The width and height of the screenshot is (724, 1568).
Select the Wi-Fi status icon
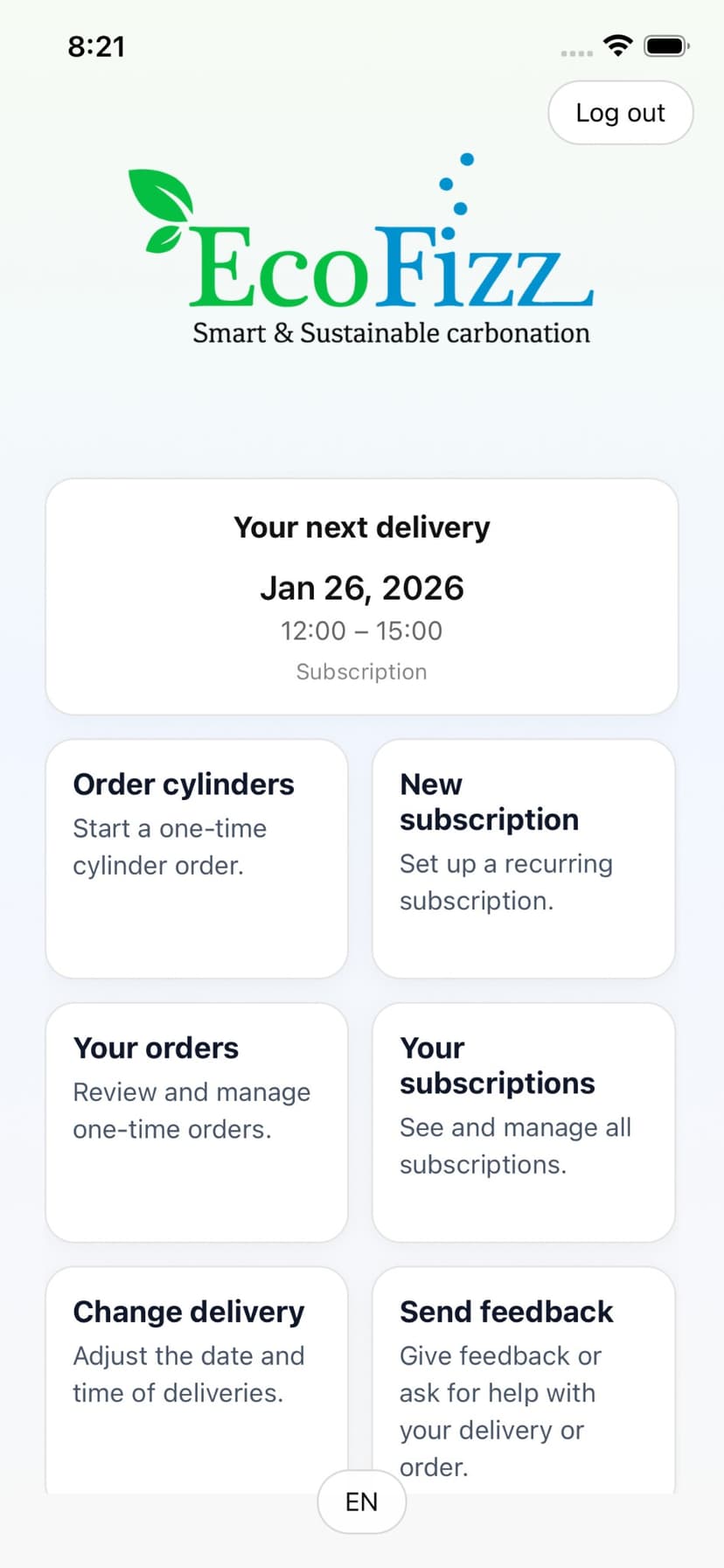pyautogui.click(x=618, y=45)
